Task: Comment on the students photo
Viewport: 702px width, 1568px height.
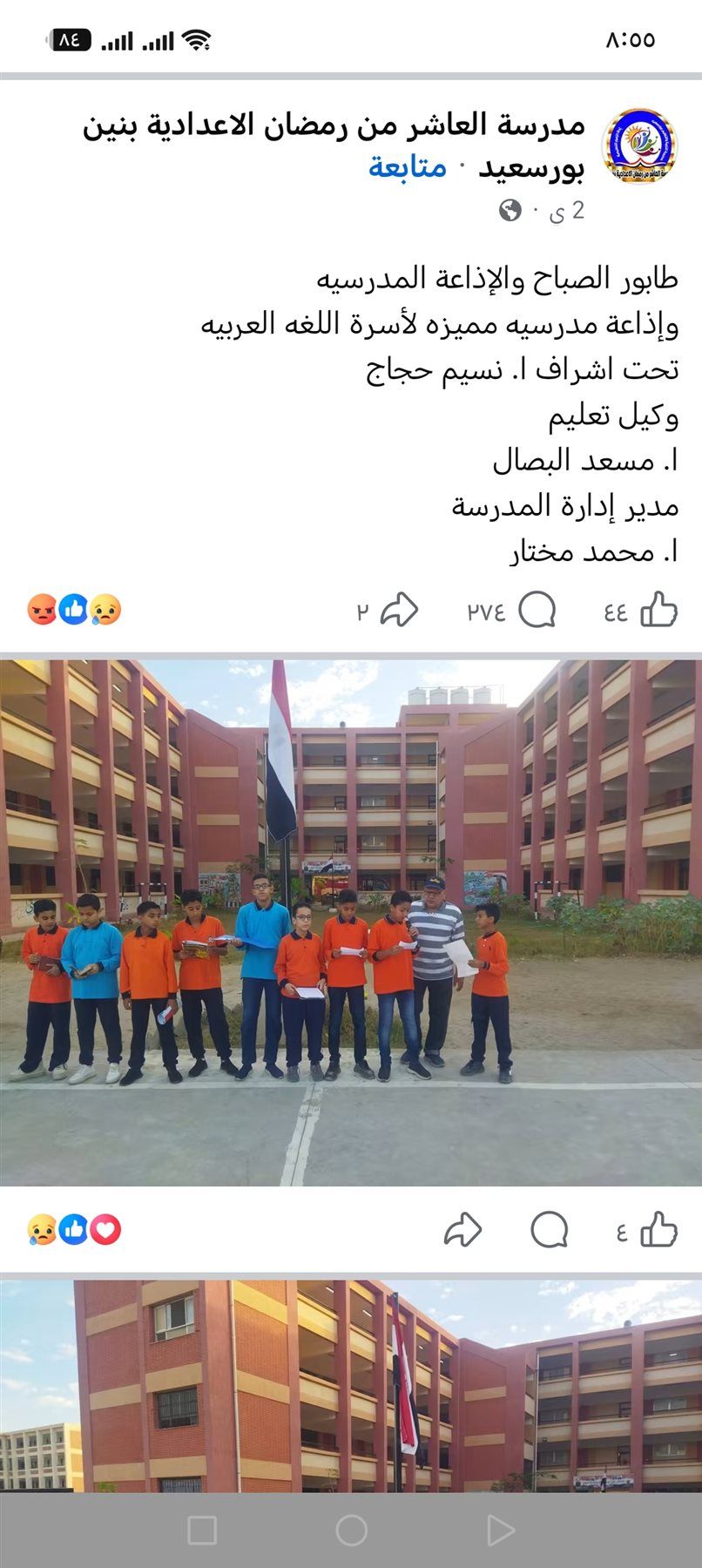Action: [550, 1230]
